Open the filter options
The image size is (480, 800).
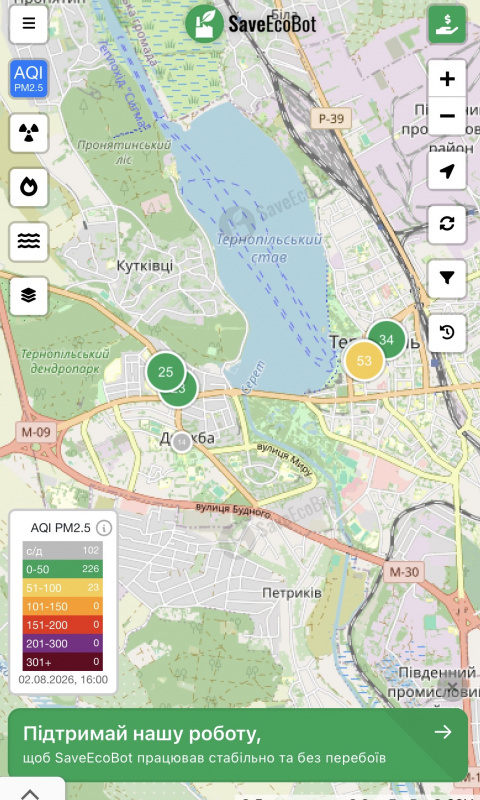point(447,279)
